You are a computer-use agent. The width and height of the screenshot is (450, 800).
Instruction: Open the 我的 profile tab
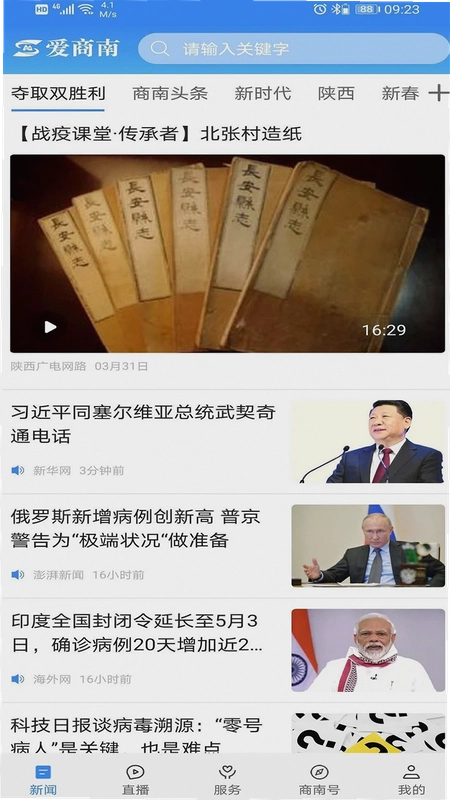[x=411, y=780]
